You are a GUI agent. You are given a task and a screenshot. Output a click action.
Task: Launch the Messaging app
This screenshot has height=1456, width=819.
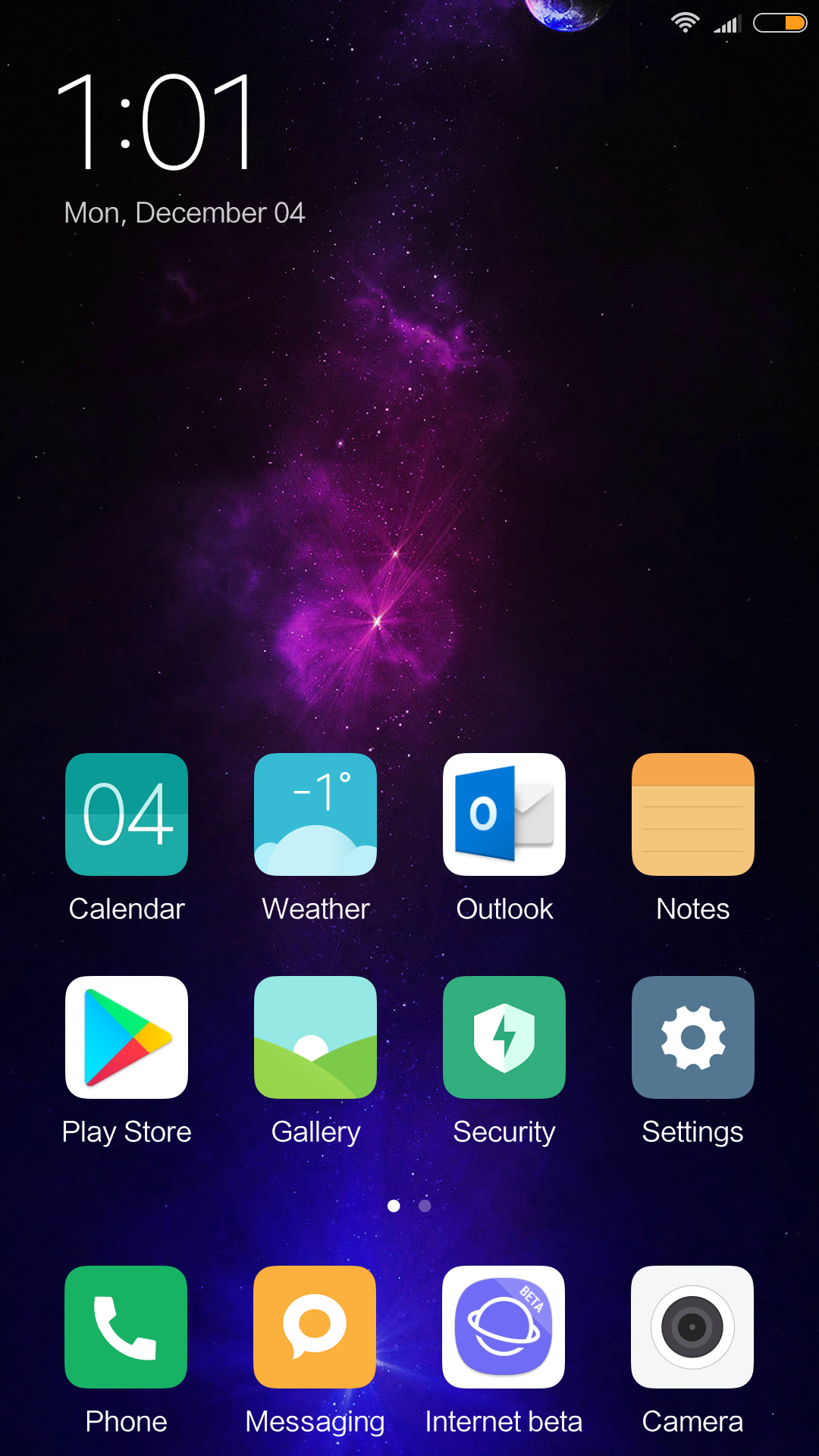point(315,1327)
